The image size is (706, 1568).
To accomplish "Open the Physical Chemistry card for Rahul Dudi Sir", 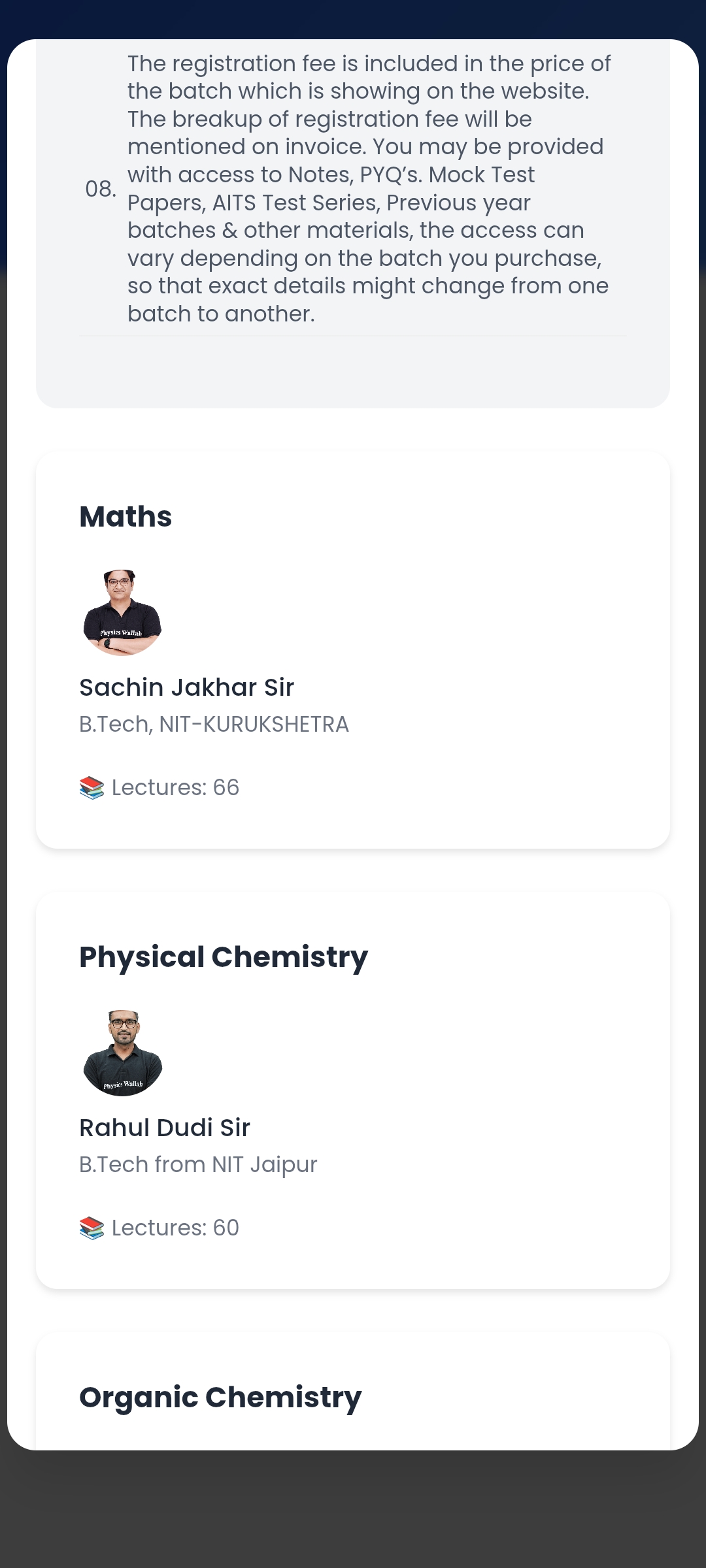I will pyautogui.click(x=353, y=1090).
